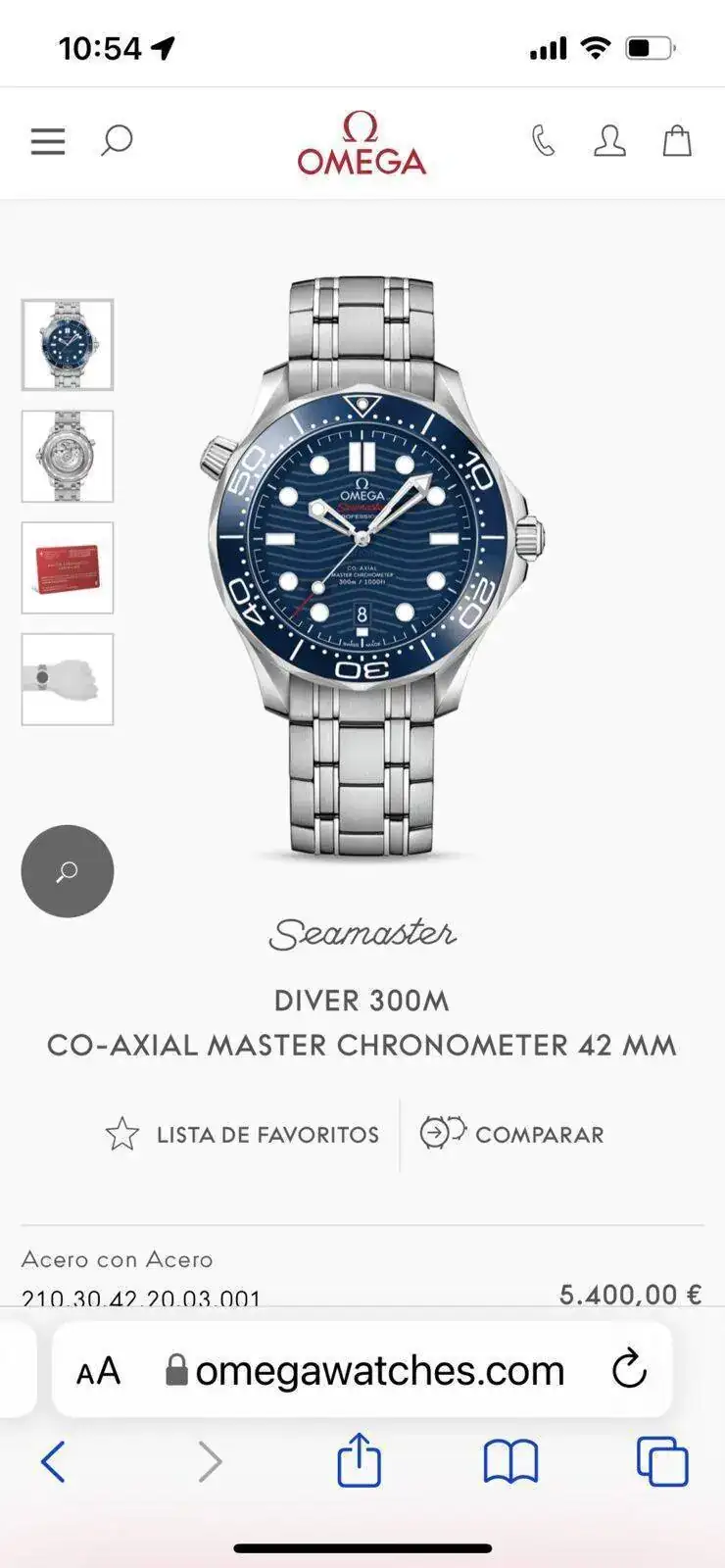The width and height of the screenshot is (725, 1568).
Task: Open the hamburger menu
Action: click(48, 141)
